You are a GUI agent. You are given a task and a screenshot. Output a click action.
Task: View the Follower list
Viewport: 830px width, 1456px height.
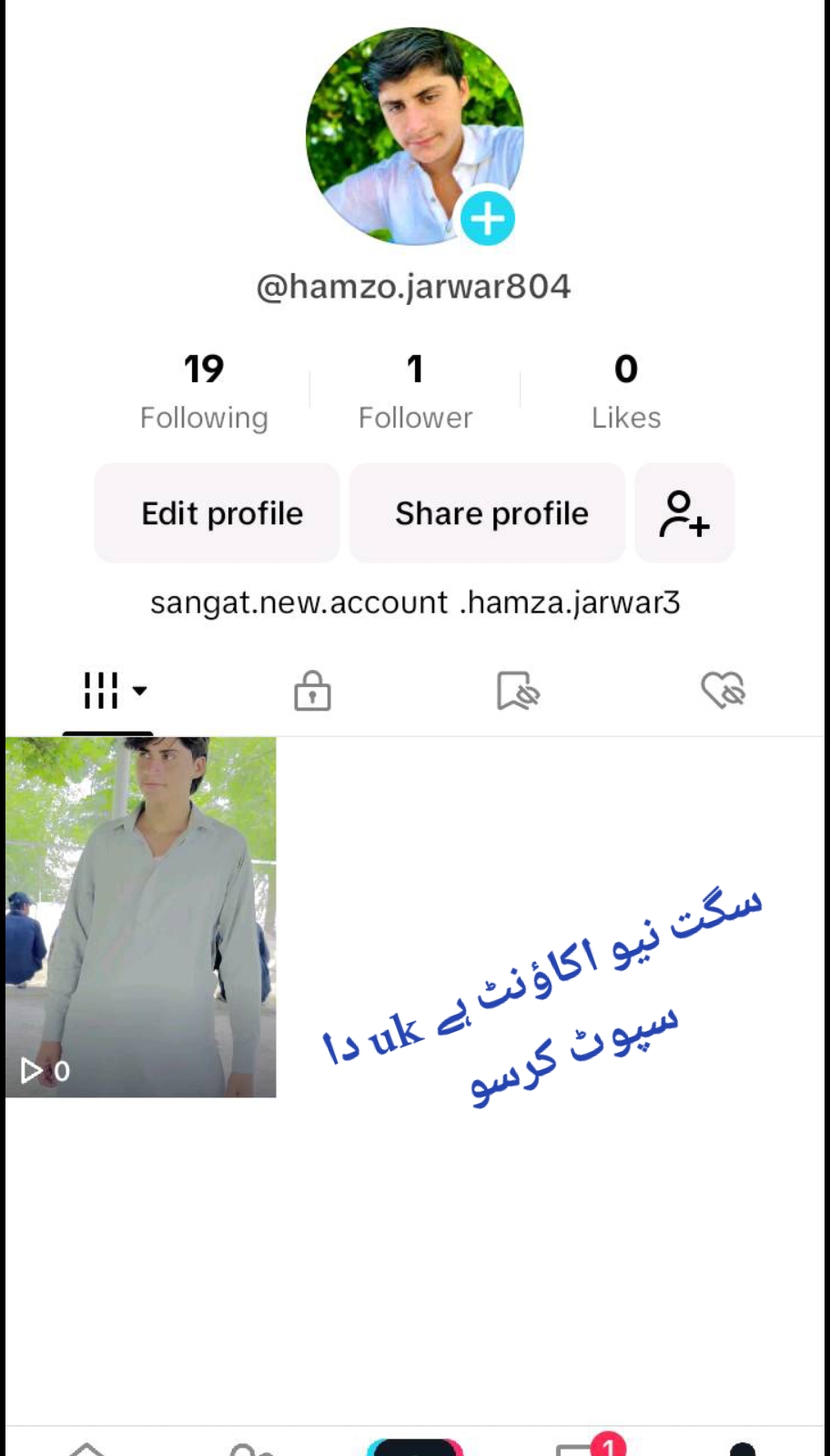(415, 391)
